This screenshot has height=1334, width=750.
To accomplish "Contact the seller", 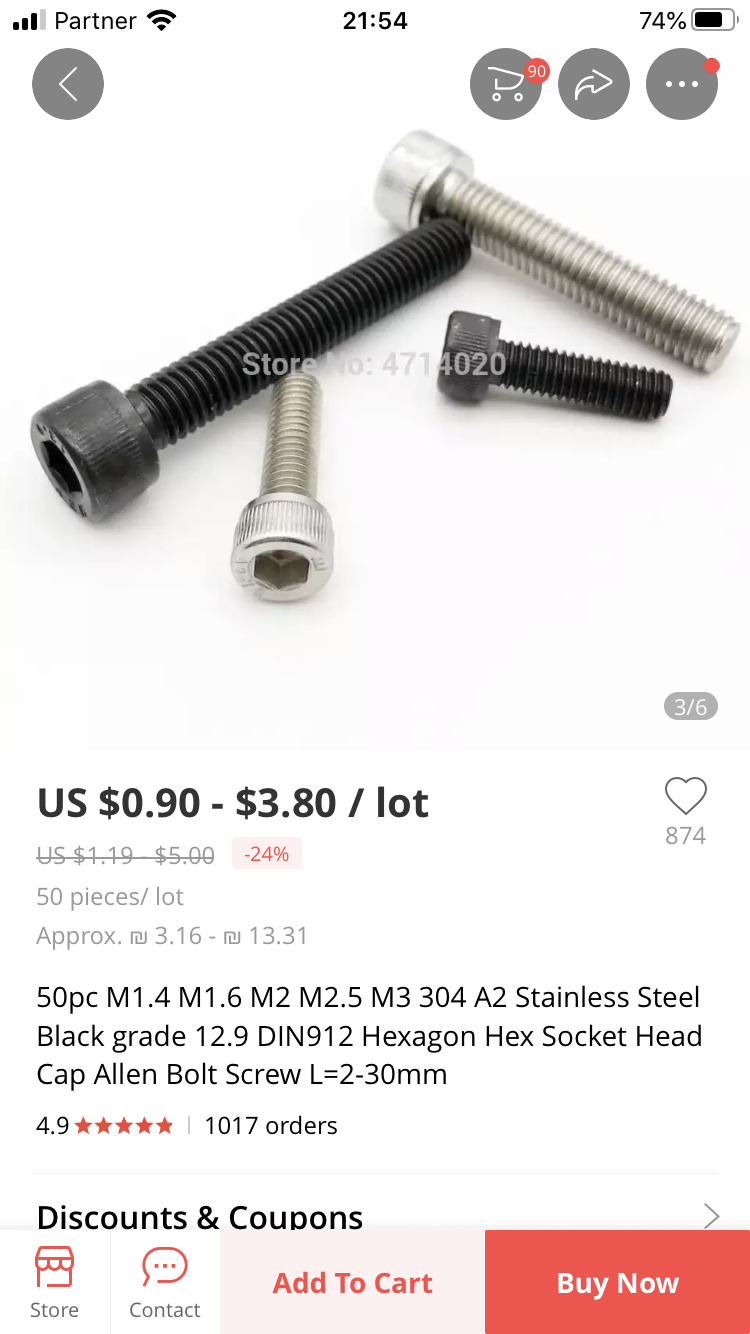I will tap(165, 1282).
